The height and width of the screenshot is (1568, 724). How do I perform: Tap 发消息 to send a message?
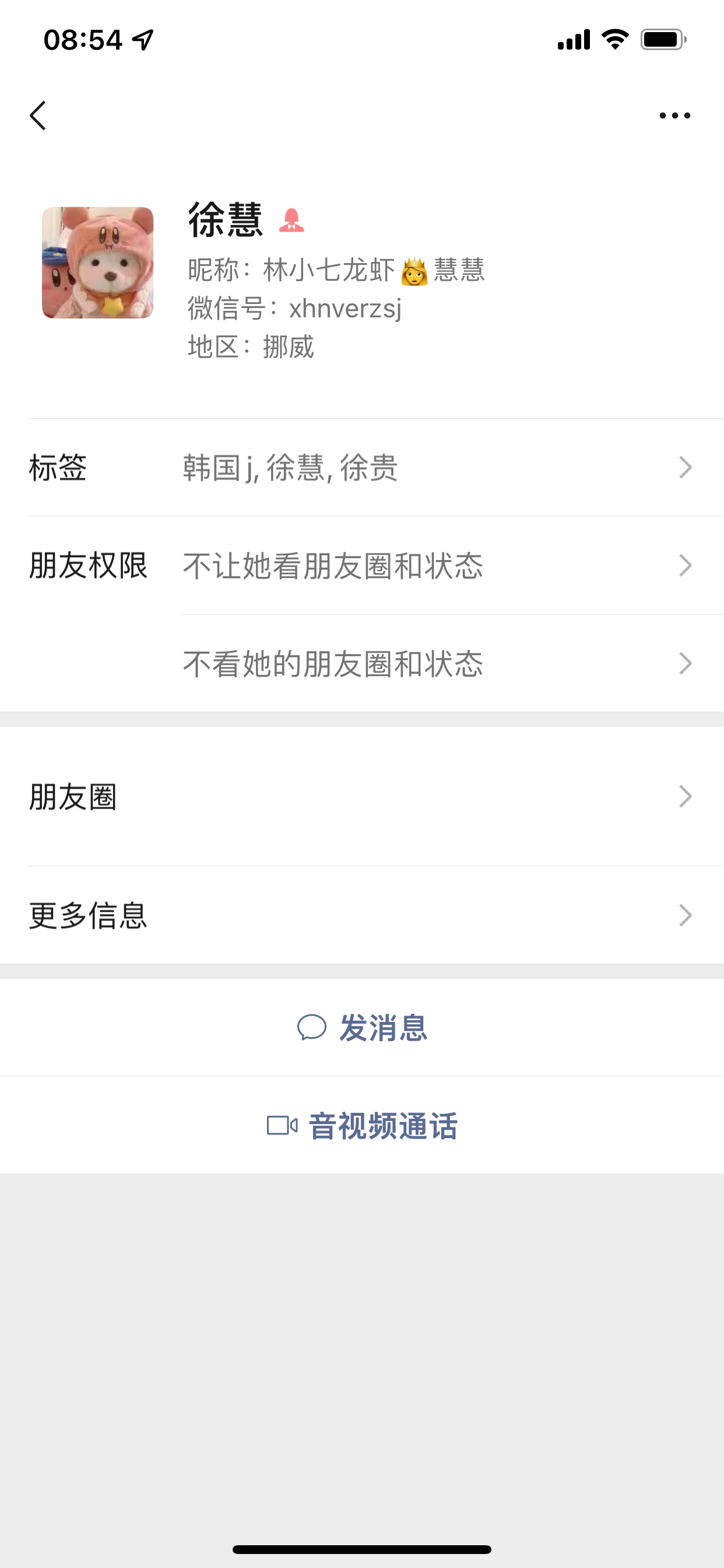pyautogui.click(x=362, y=1027)
